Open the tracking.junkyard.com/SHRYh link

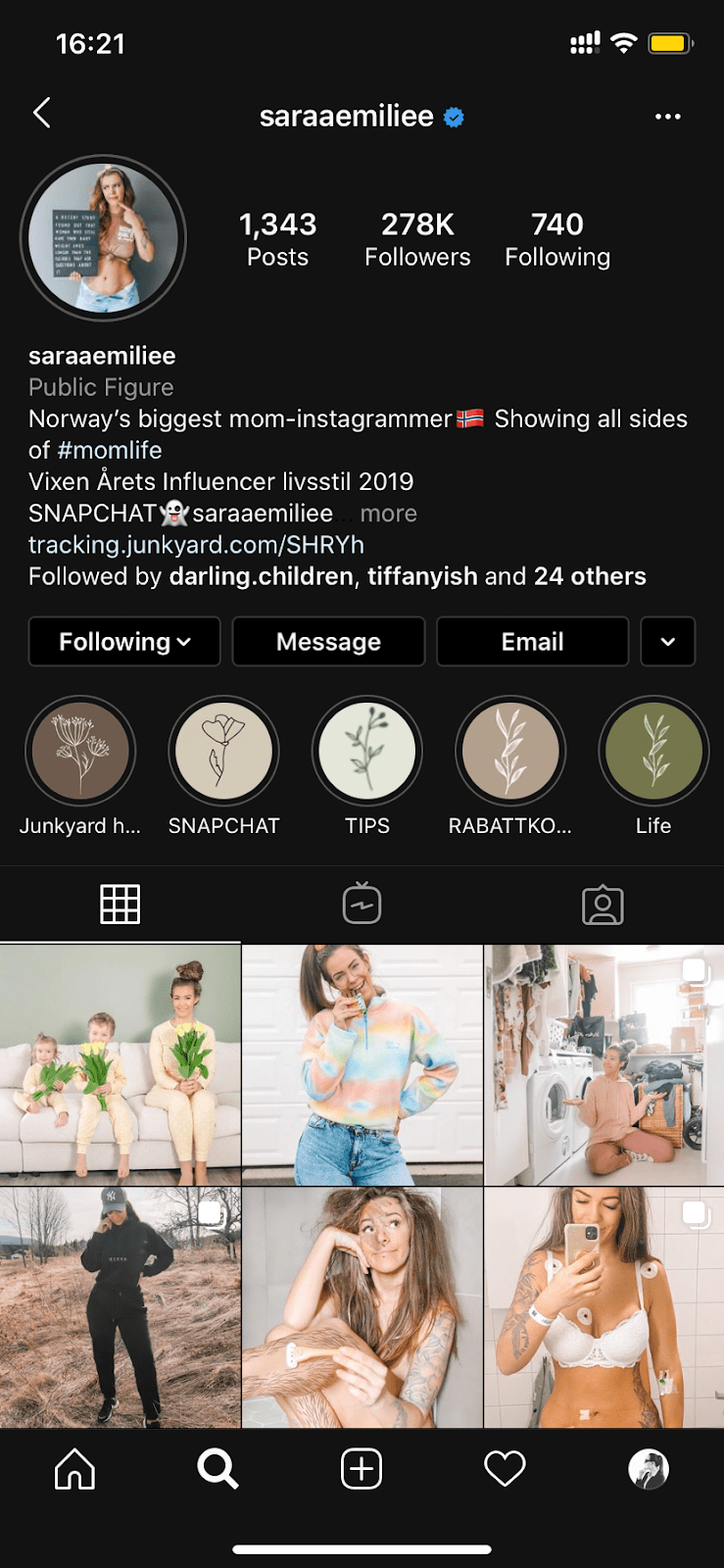[196, 545]
